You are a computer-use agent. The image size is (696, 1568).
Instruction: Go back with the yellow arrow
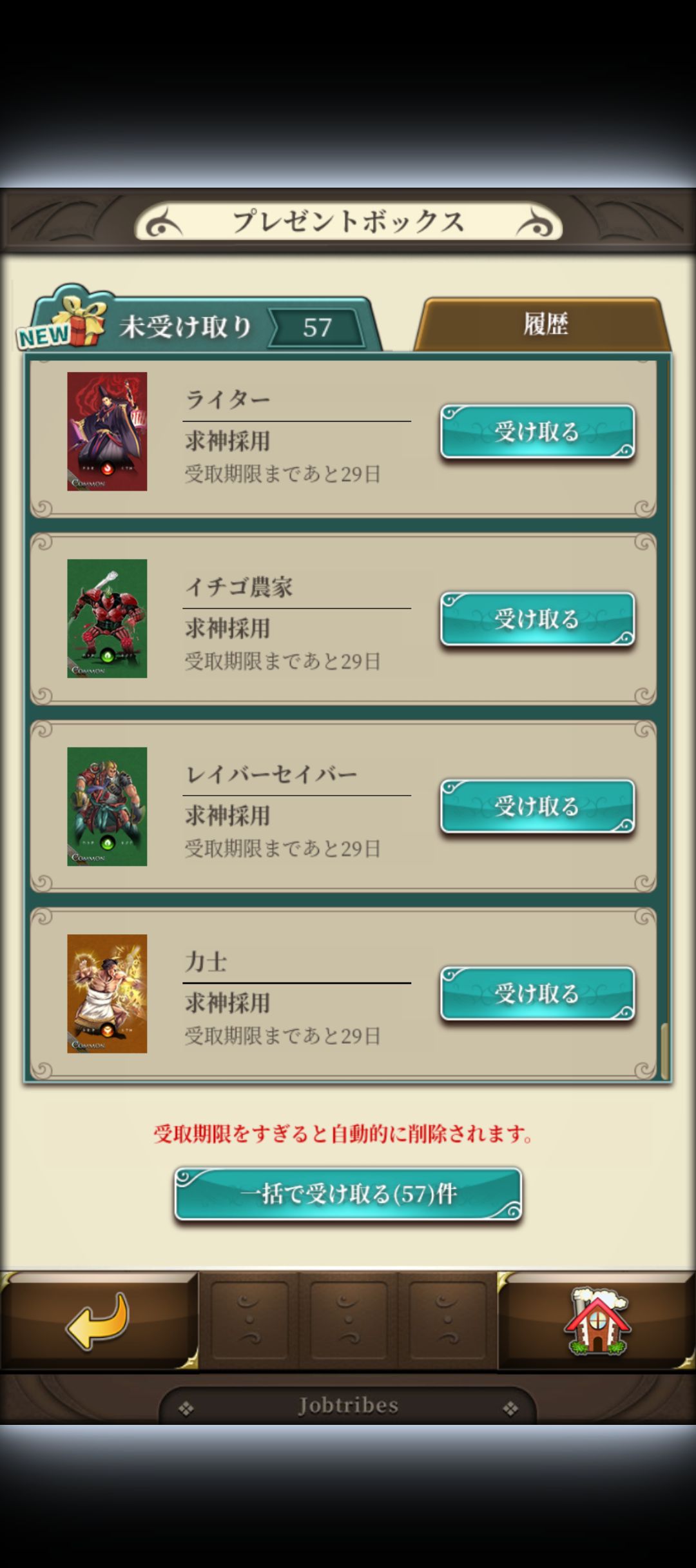[x=98, y=1320]
